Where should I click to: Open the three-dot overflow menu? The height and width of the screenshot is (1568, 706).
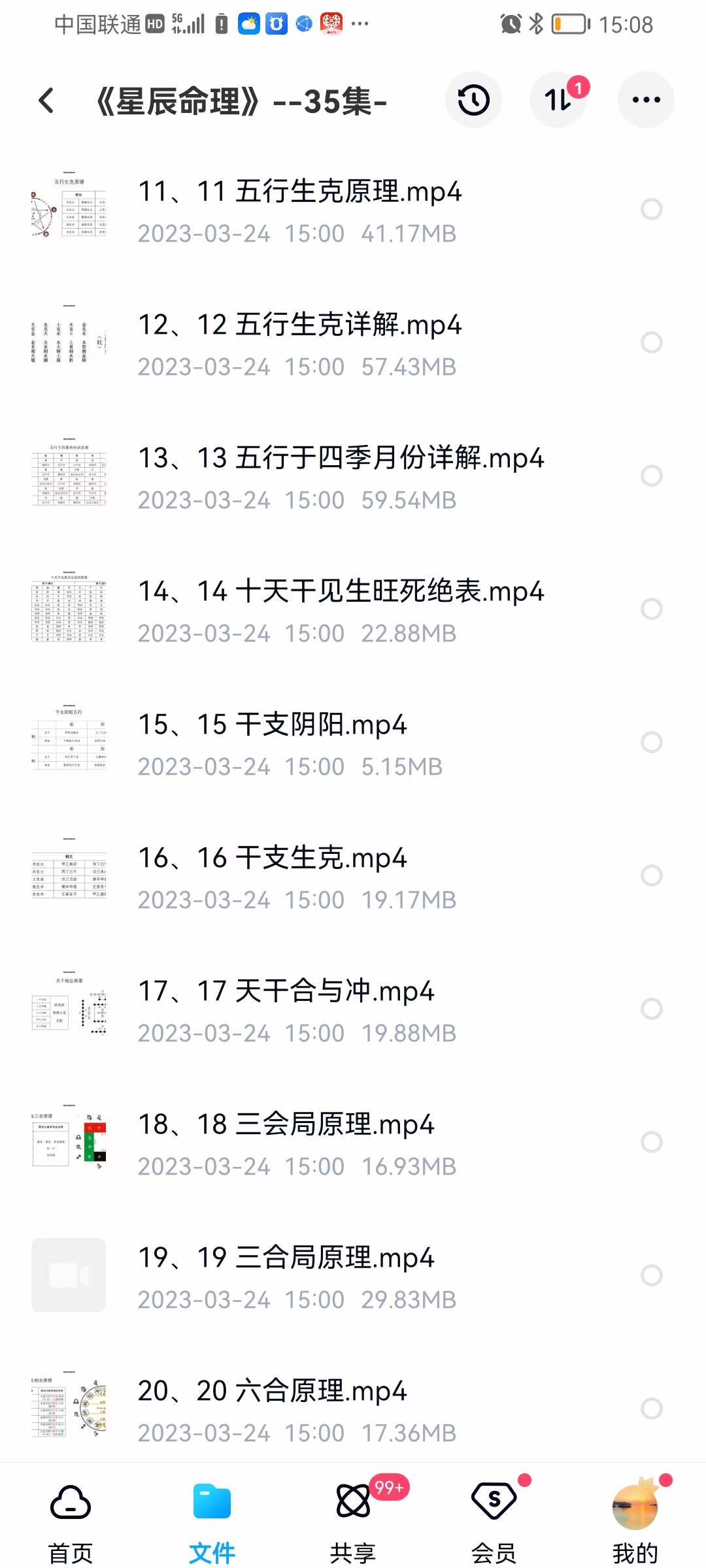point(646,101)
